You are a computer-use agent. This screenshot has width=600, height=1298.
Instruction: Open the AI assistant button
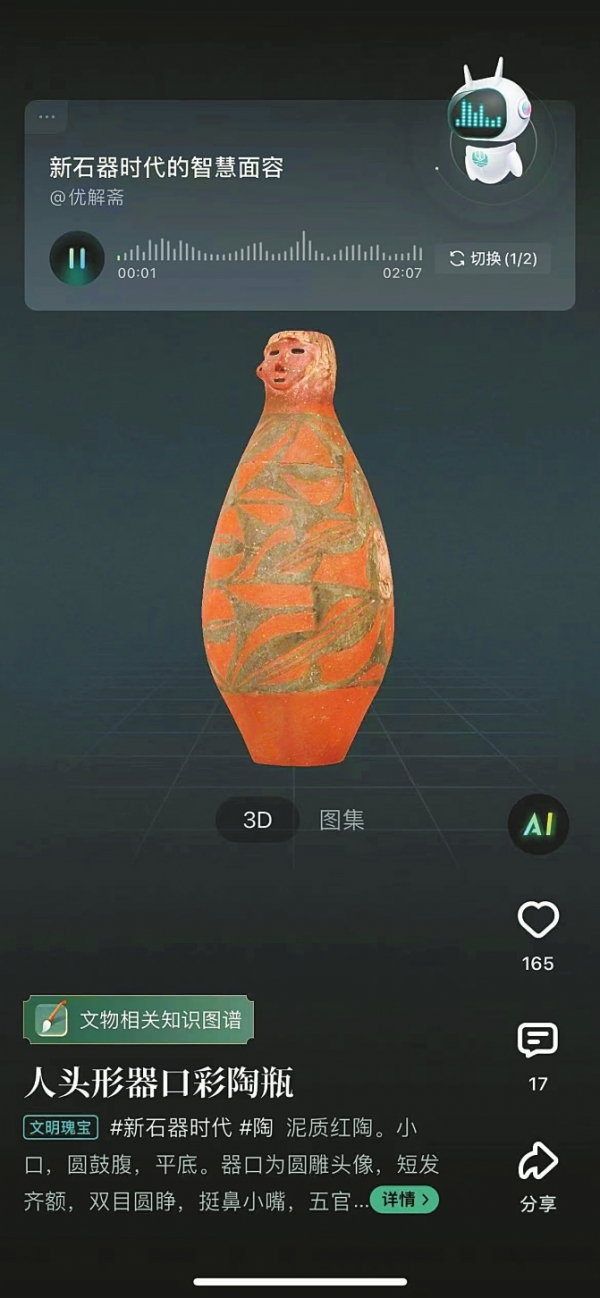[x=538, y=824]
